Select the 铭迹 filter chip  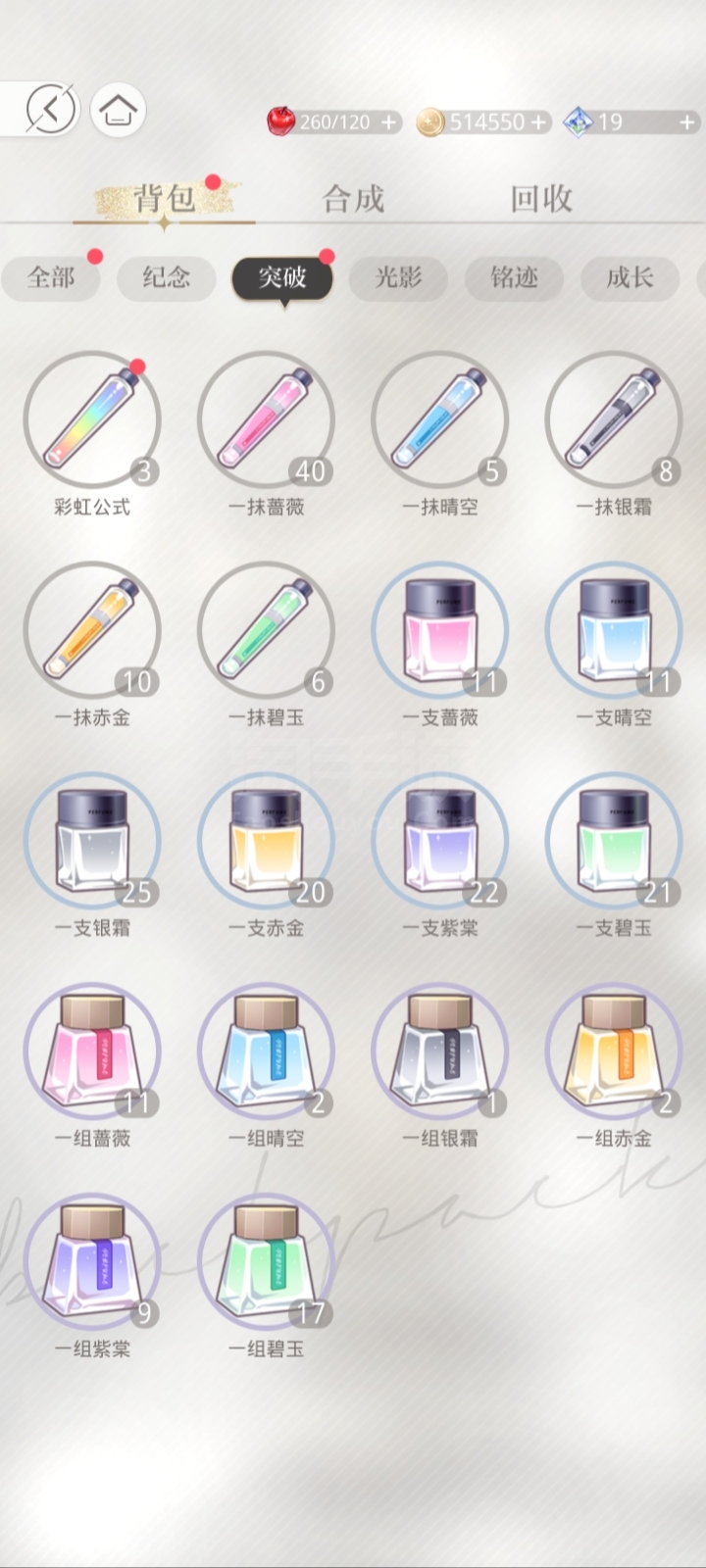tap(514, 277)
